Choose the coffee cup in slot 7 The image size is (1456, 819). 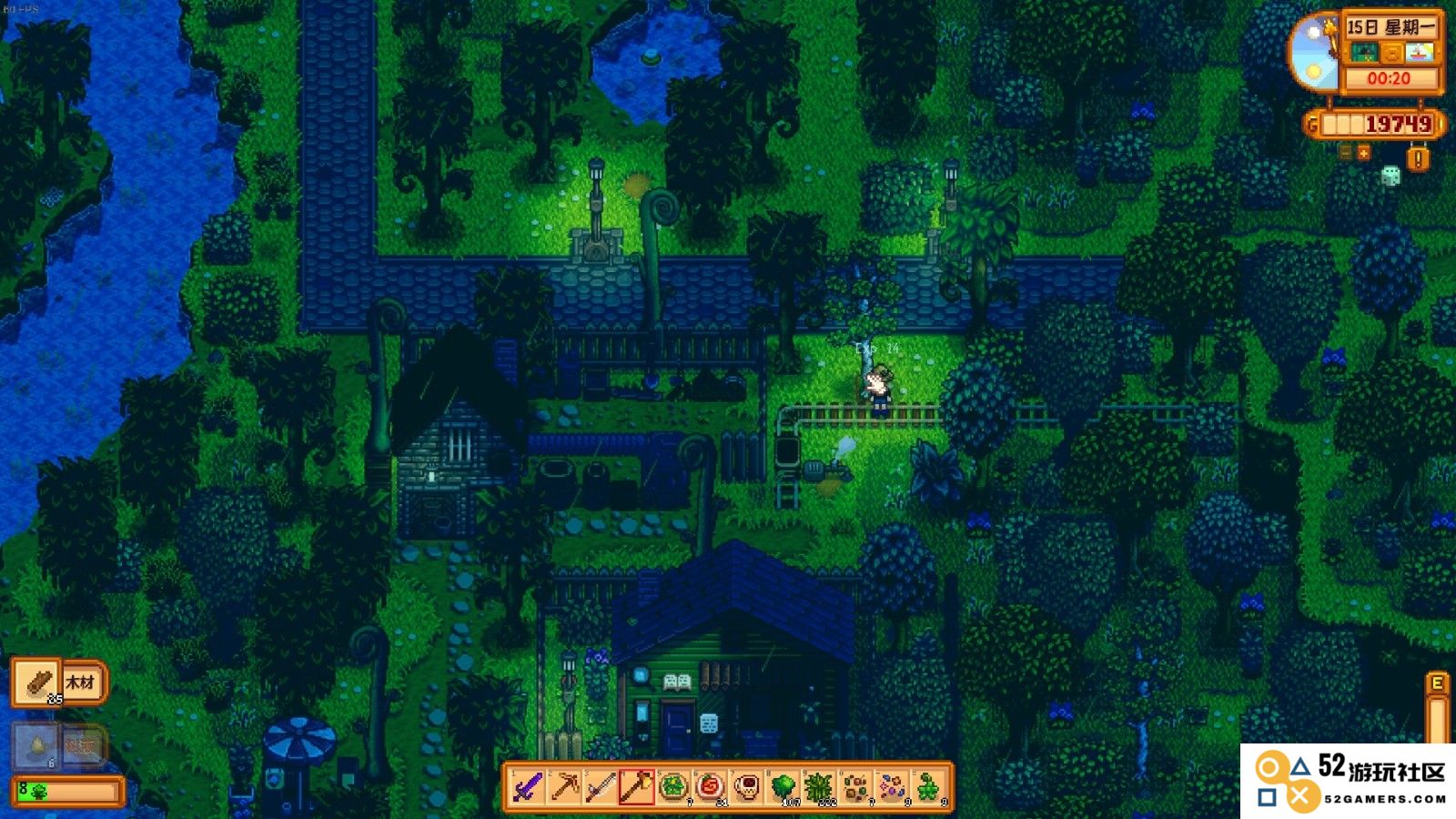click(x=746, y=786)
